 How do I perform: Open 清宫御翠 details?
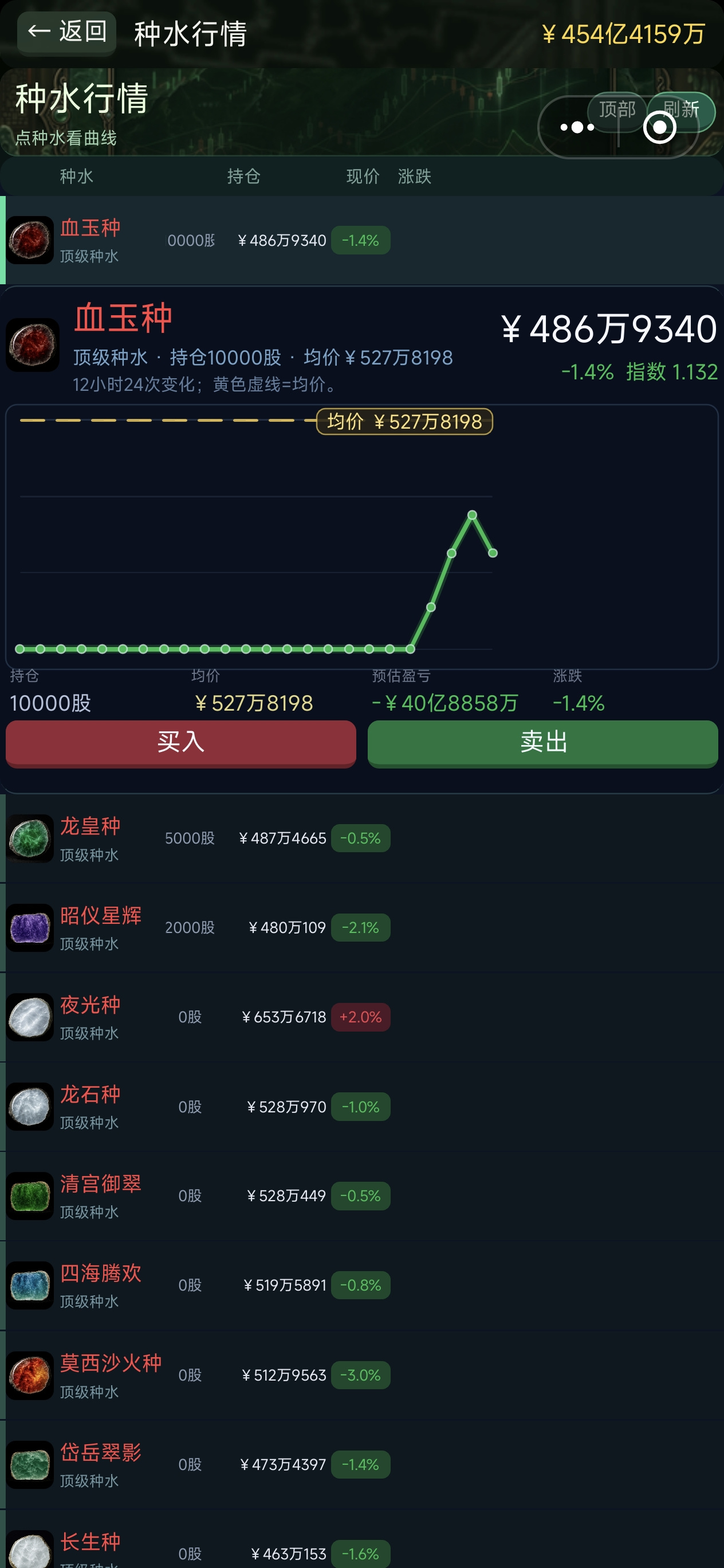362,1196
